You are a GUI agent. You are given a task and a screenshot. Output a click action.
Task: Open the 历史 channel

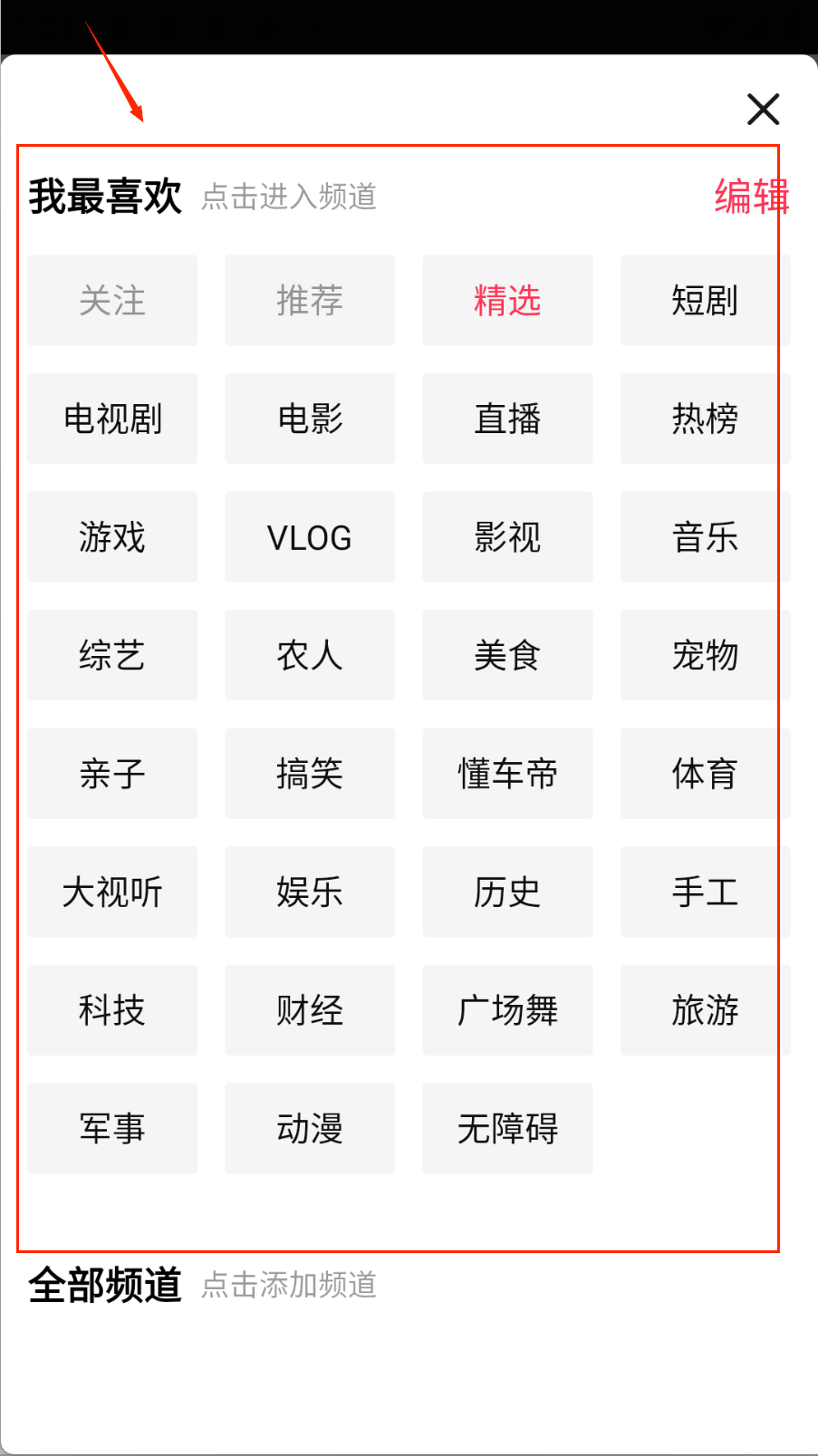507,892
